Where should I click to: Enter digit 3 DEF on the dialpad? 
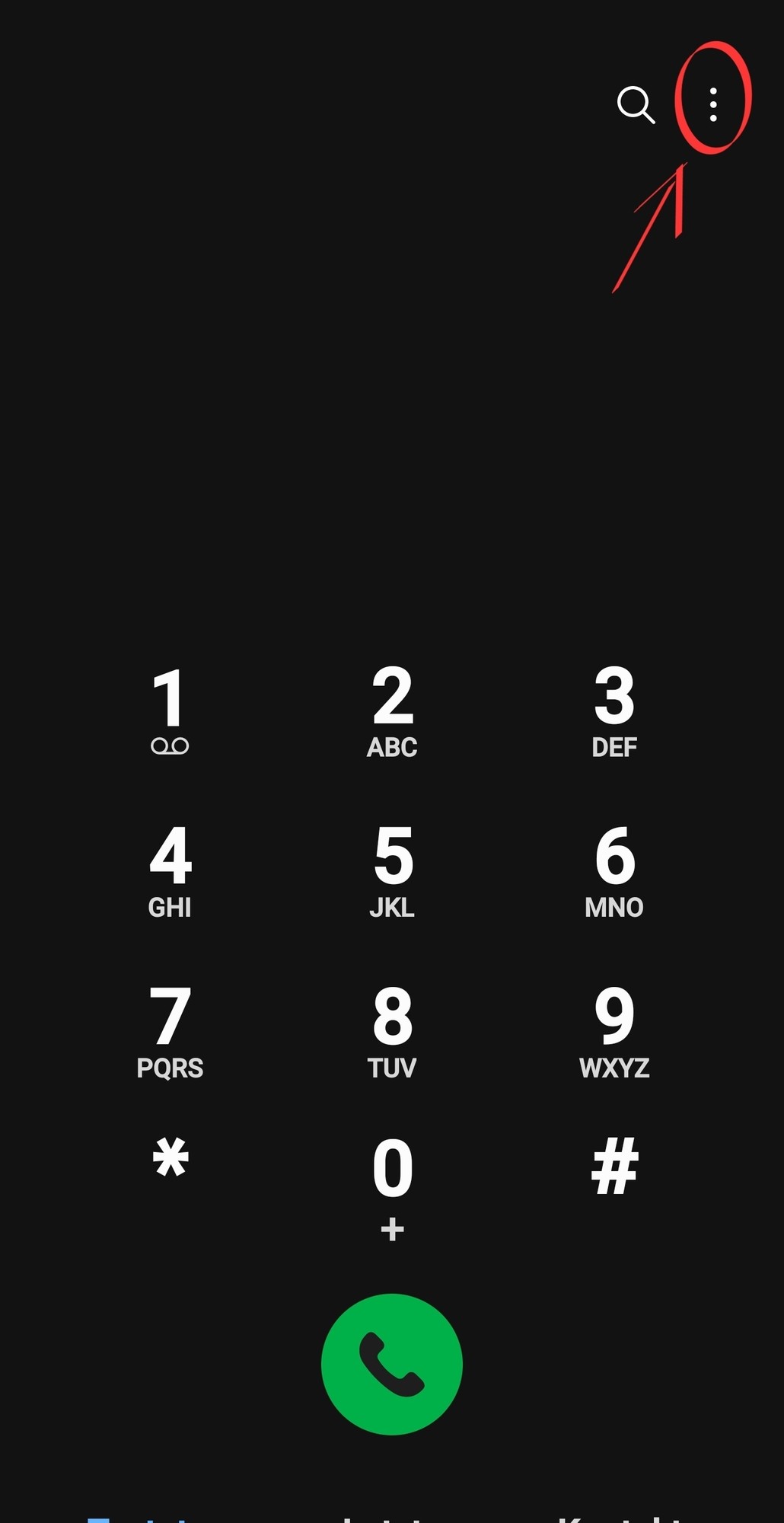pyautogui.click(x=614, y=711)
